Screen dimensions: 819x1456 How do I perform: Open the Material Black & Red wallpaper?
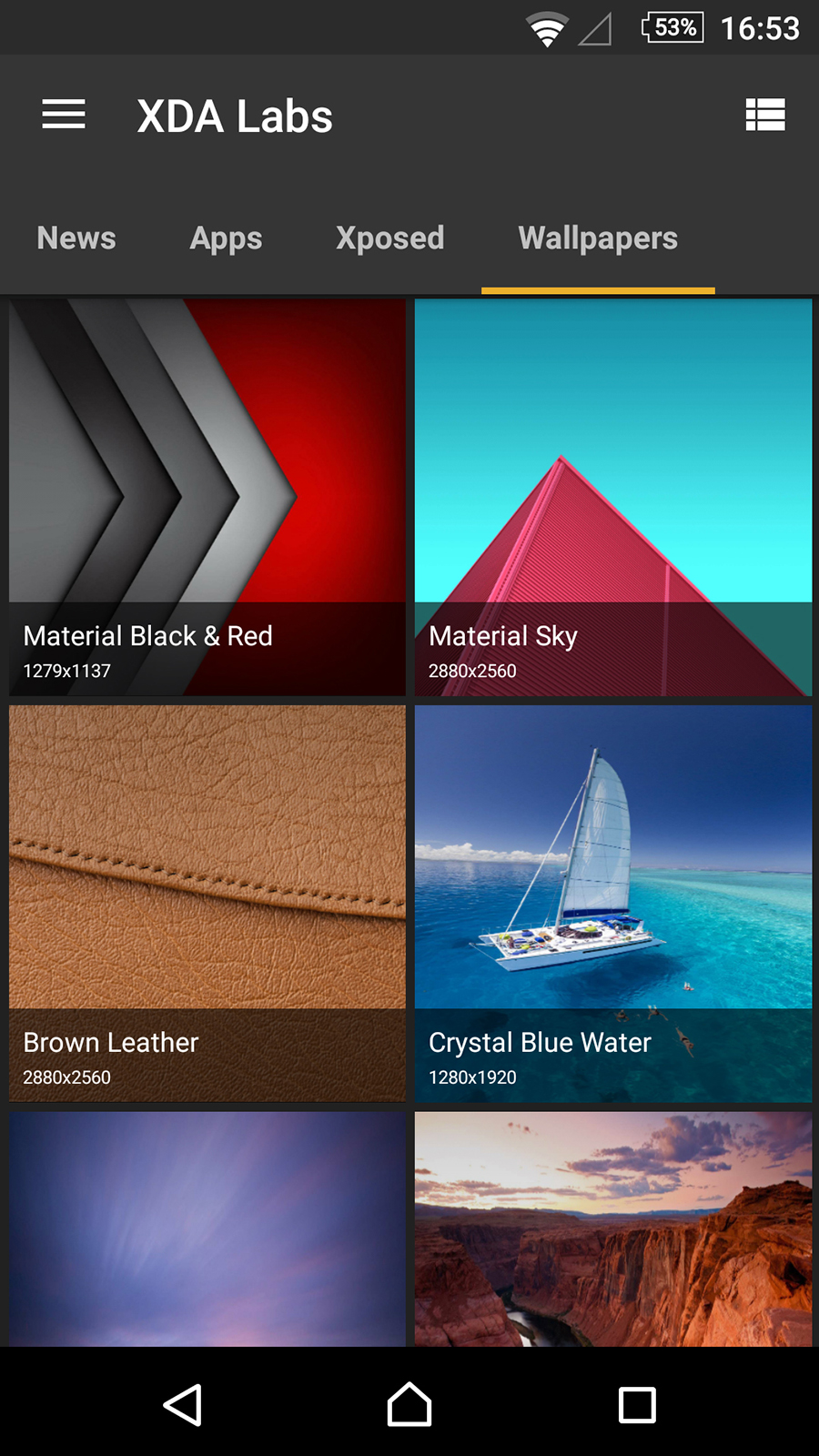(207, 497)
